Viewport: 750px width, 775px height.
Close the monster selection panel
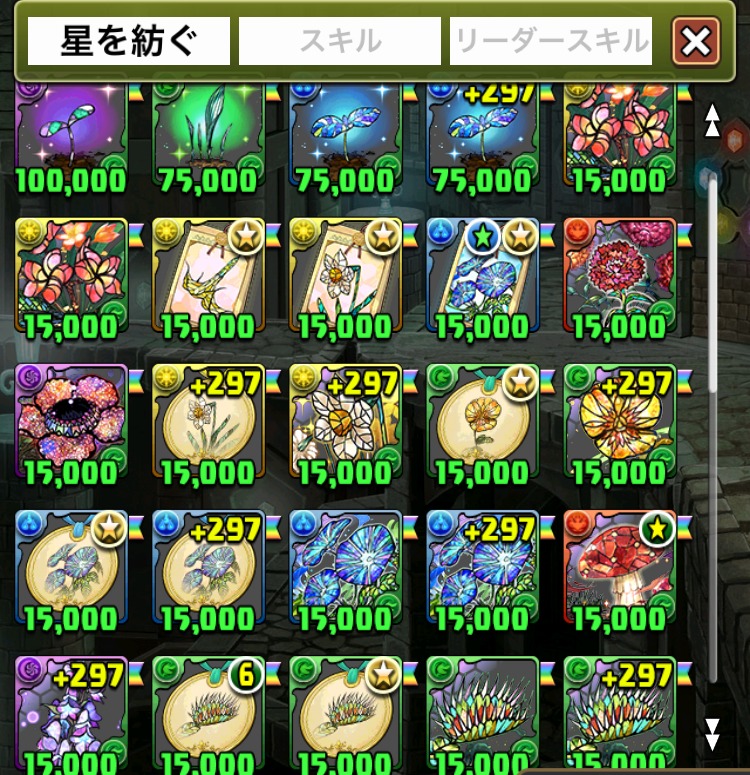[x=696, y=42]
